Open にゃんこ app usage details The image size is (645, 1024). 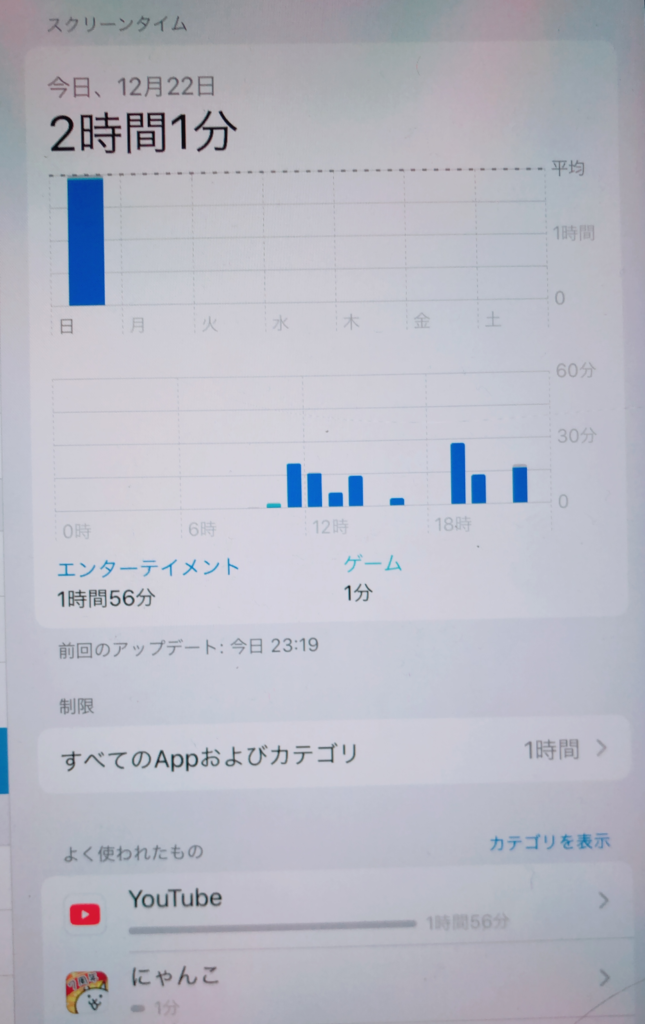coord(336,984)
